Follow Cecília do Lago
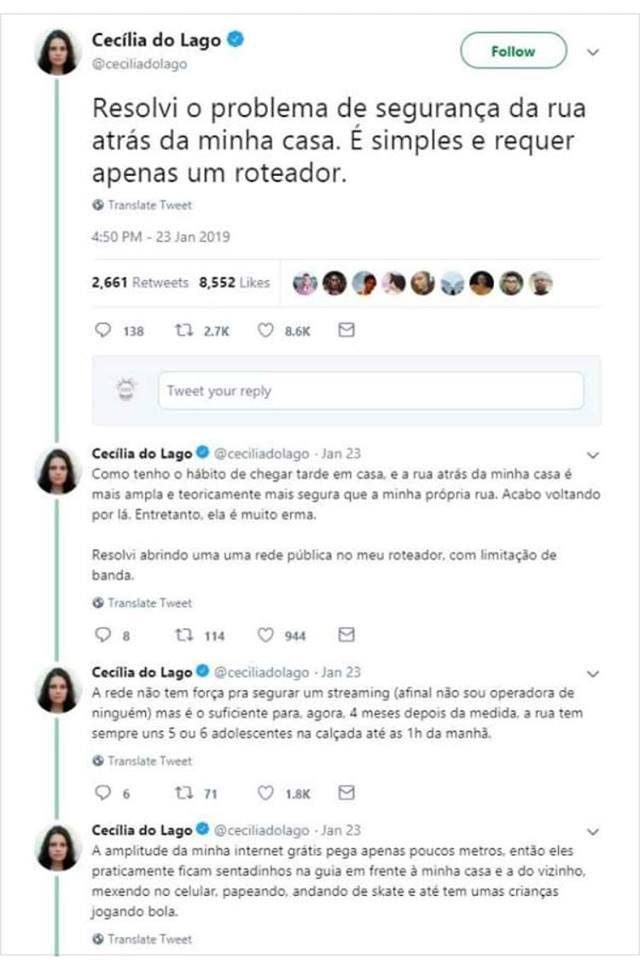 (x=512, y=51)
